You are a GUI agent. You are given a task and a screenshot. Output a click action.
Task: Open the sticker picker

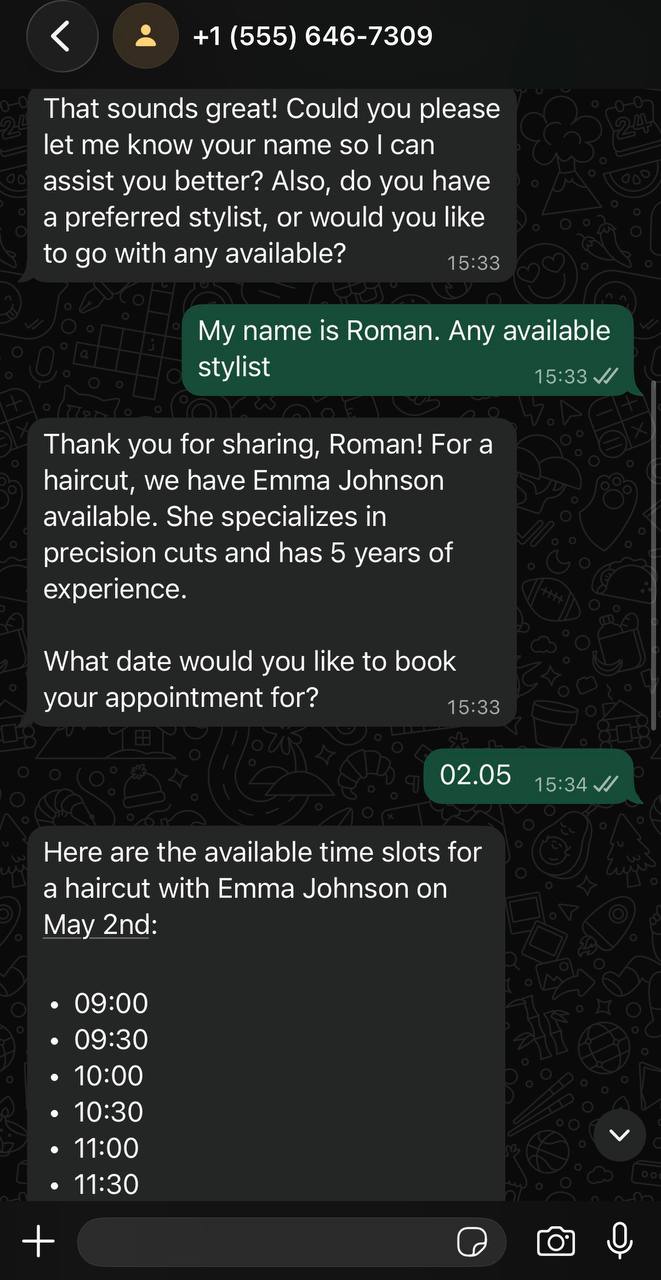tap(472, 1242)
